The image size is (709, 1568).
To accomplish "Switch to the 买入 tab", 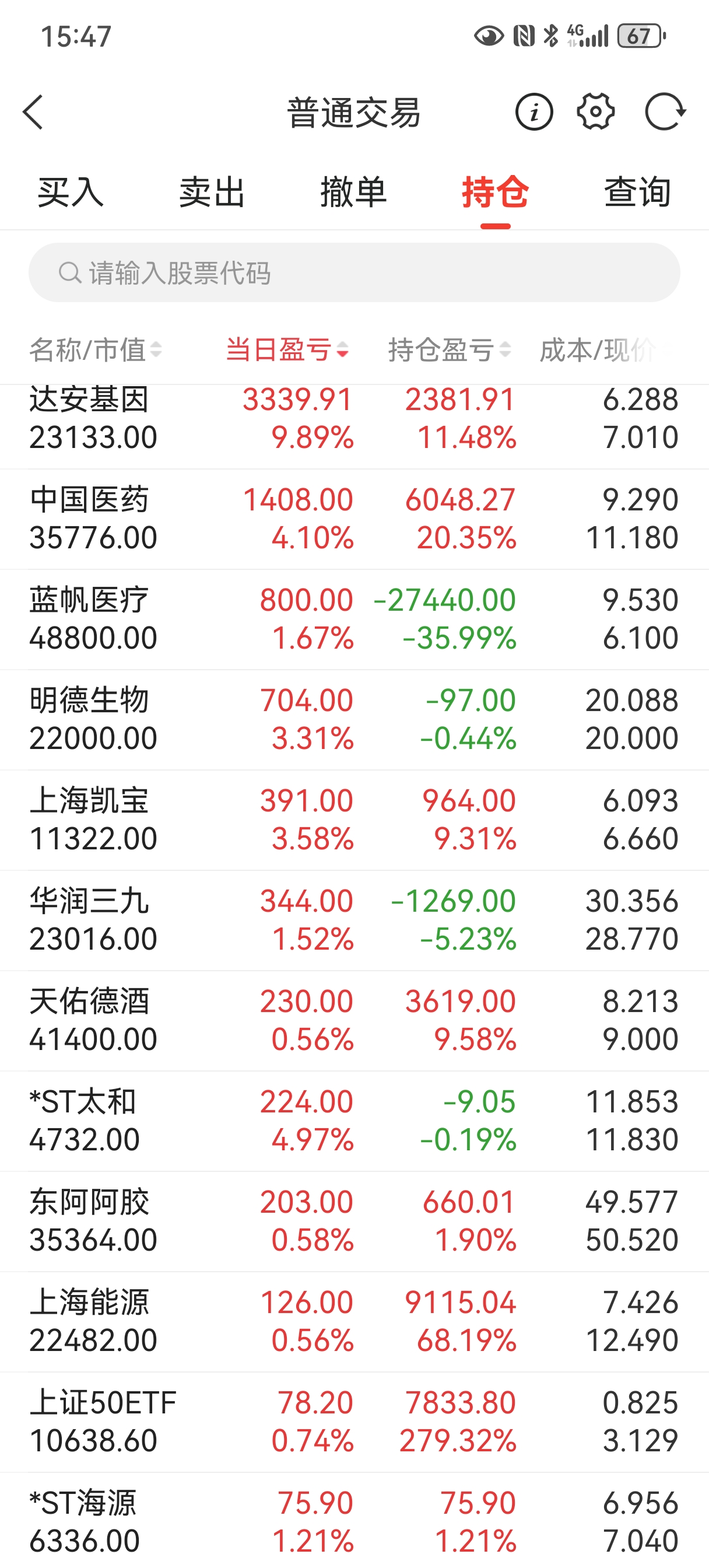I will tap(71, 192).
